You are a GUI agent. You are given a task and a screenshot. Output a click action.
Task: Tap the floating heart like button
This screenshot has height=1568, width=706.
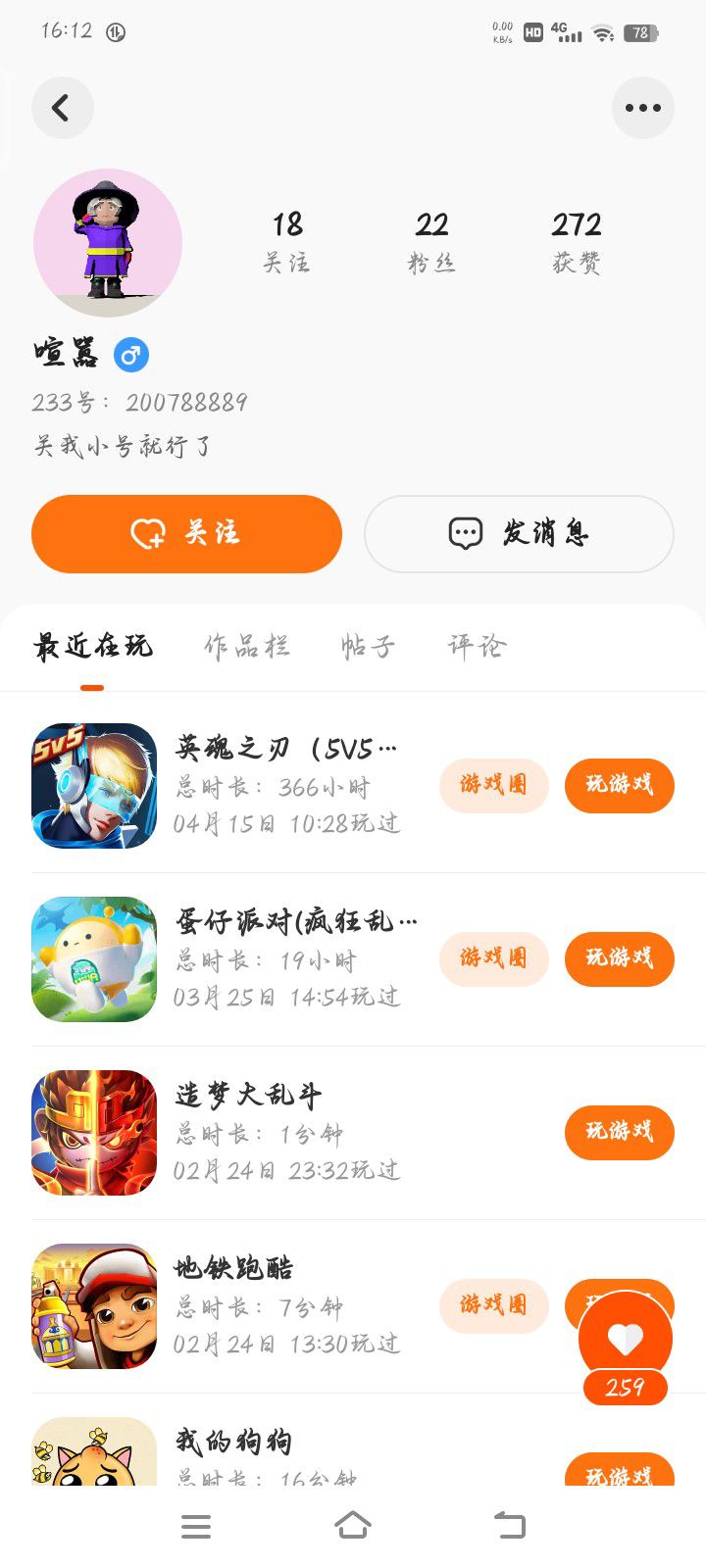[x=625, y=1340]
